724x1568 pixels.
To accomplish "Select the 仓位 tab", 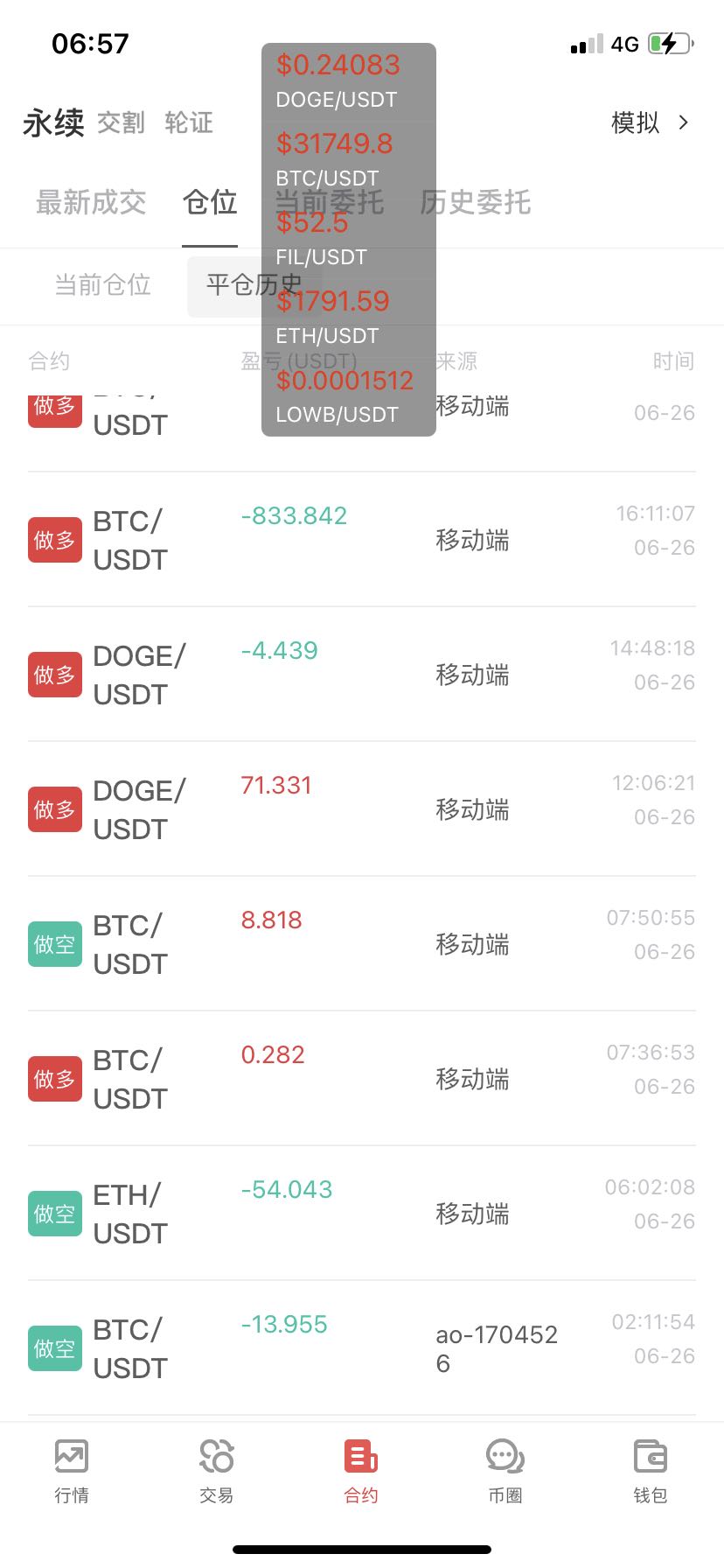I will [210, 203].
